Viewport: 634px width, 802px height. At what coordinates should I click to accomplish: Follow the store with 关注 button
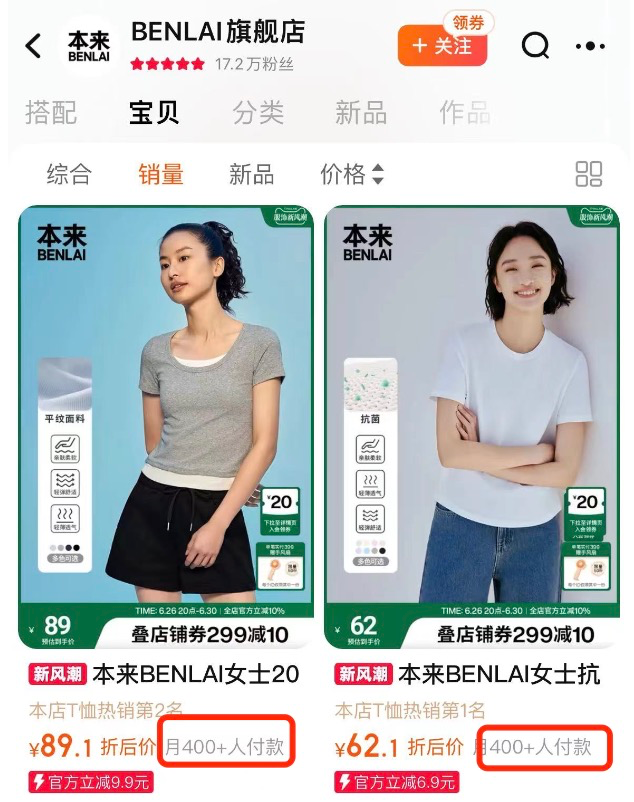pos(442,47)
